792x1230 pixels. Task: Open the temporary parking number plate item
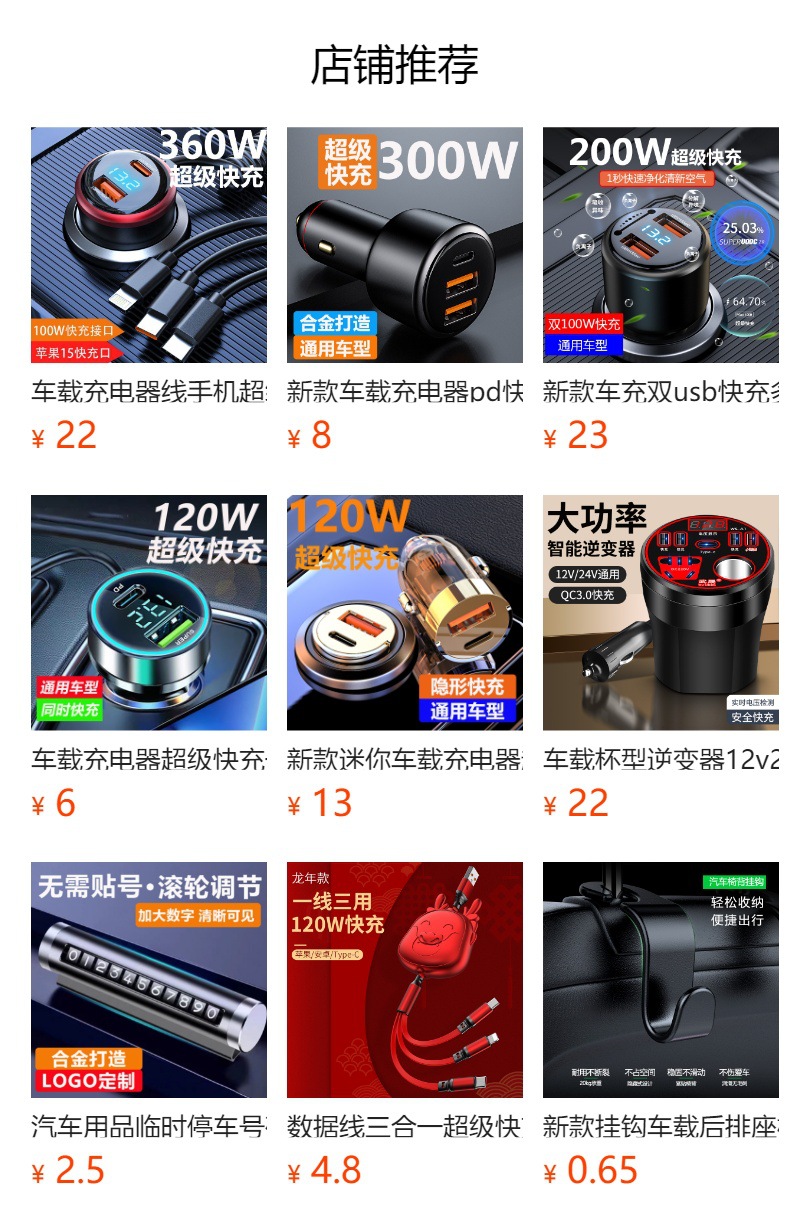click(x=149, y=980)
